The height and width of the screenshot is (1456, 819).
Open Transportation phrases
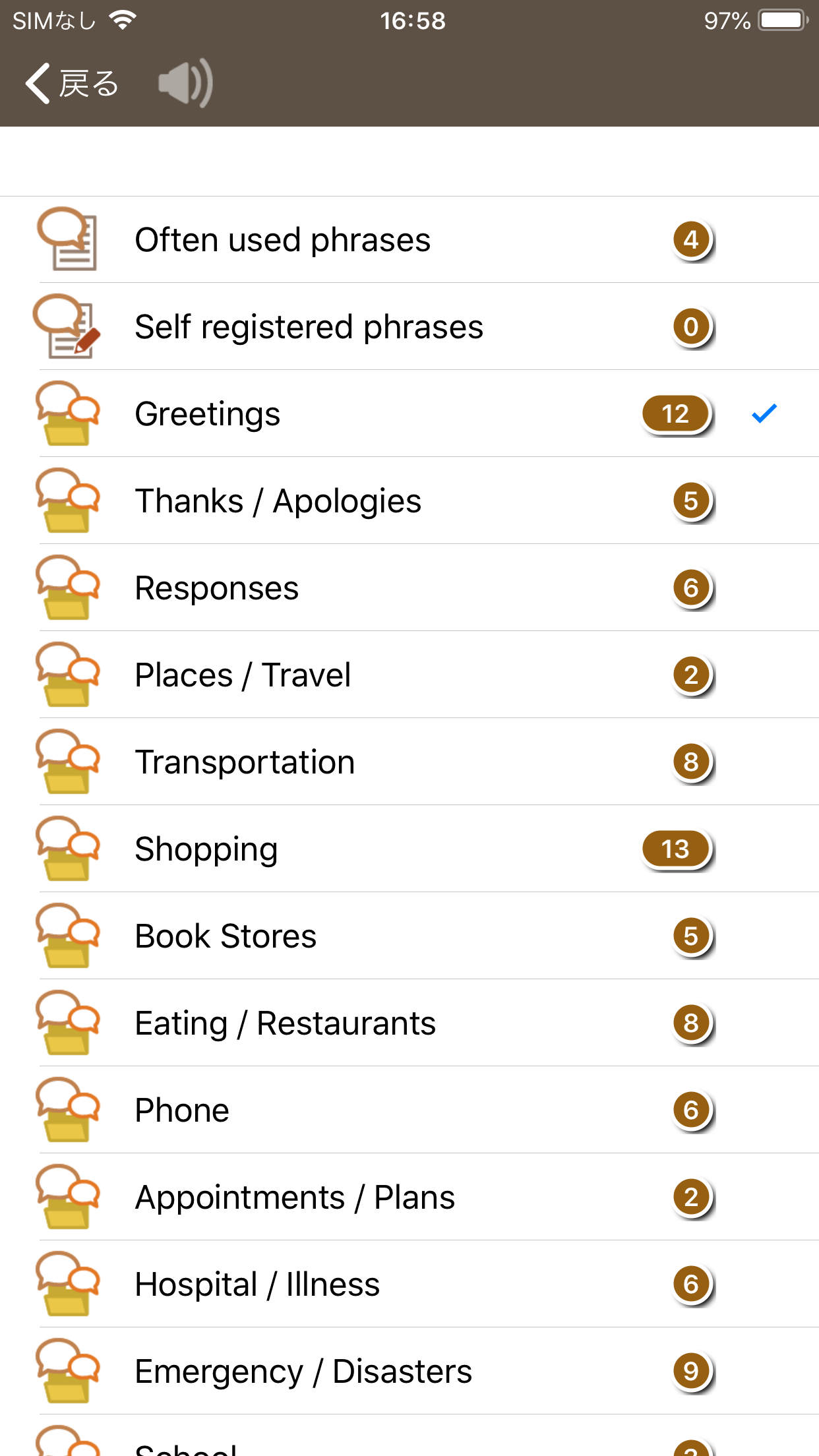[409, 762]
